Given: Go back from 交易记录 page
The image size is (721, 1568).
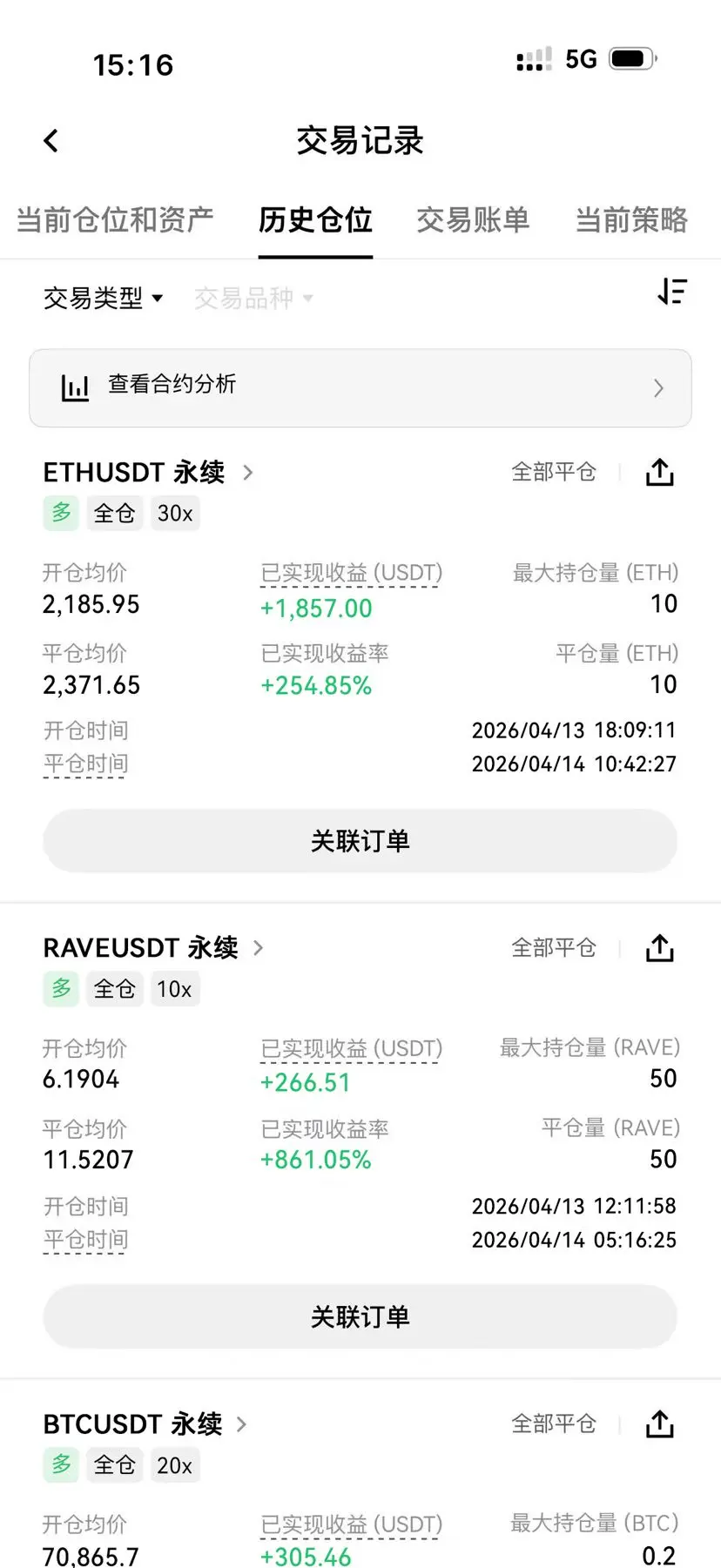Looking at the screenshot, I should [x=51, y=140].
